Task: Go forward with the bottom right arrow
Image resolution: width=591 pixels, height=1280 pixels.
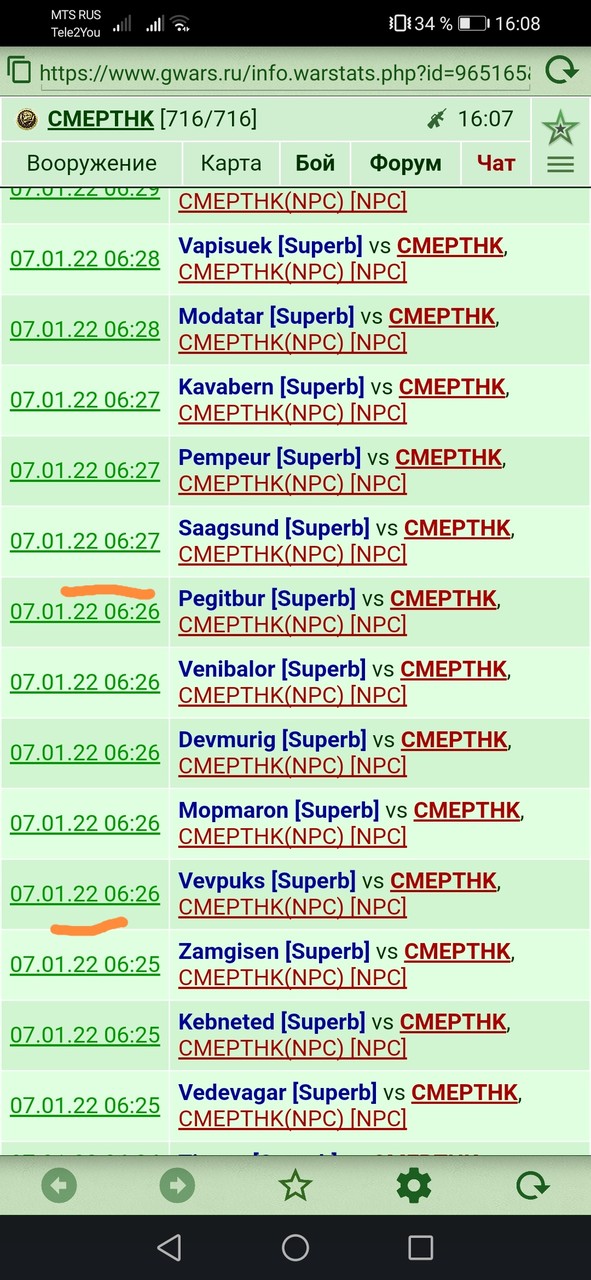Action: point(178,1186)
